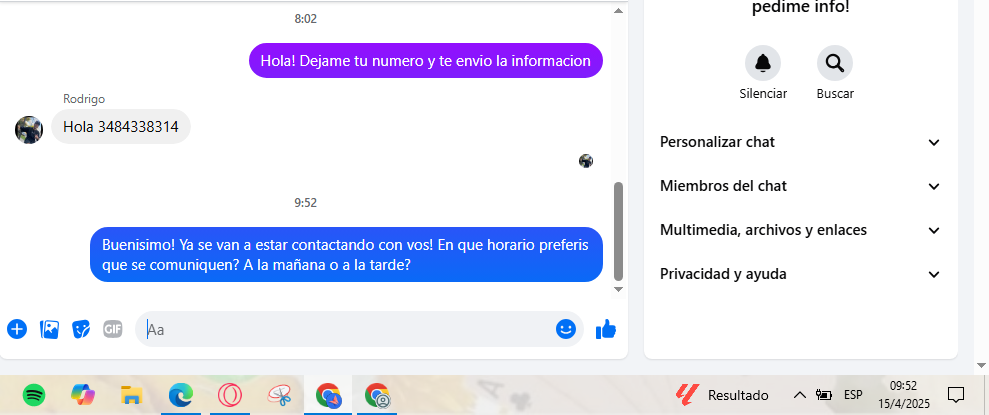Attach a photo or file

pyautogui.click(x=49, y=329)
